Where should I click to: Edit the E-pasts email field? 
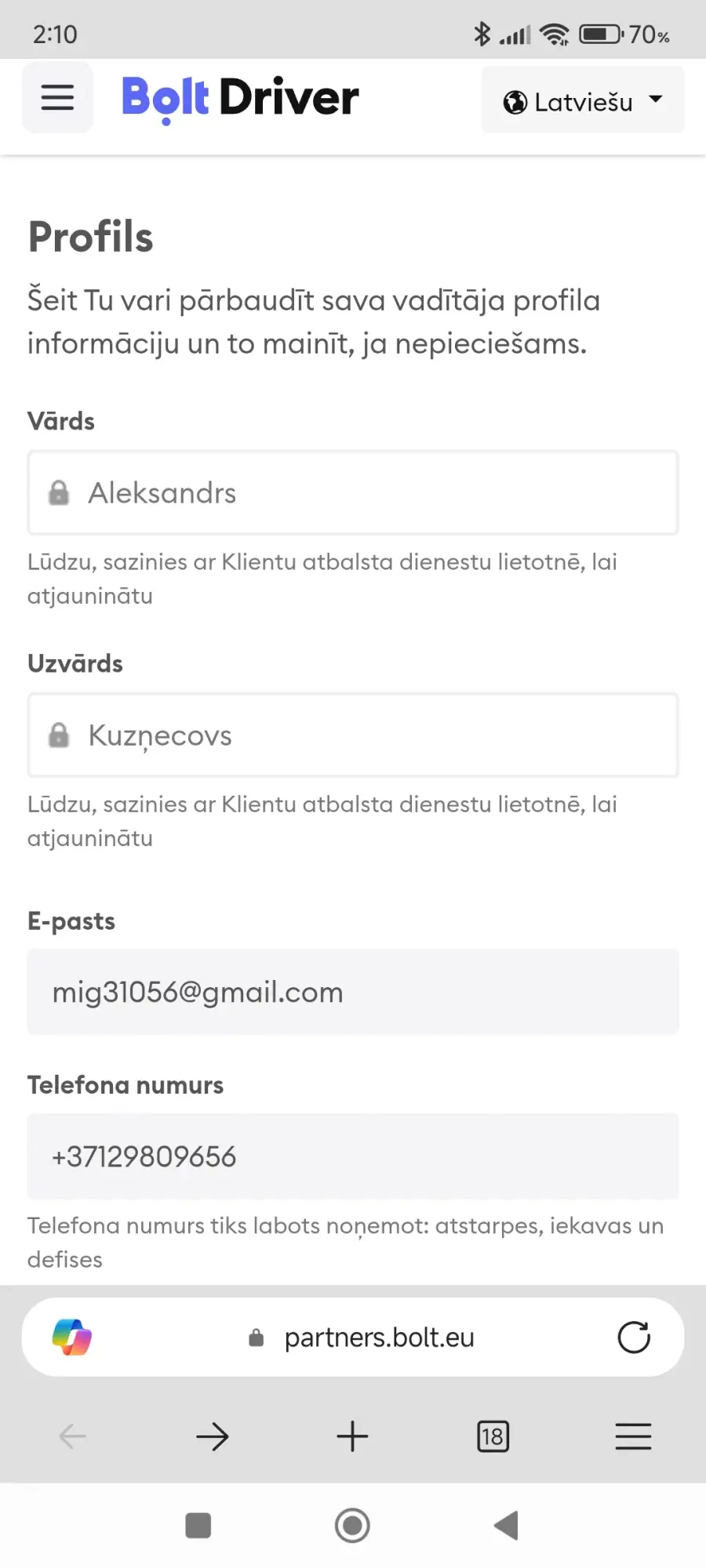[x=353, y=992]
